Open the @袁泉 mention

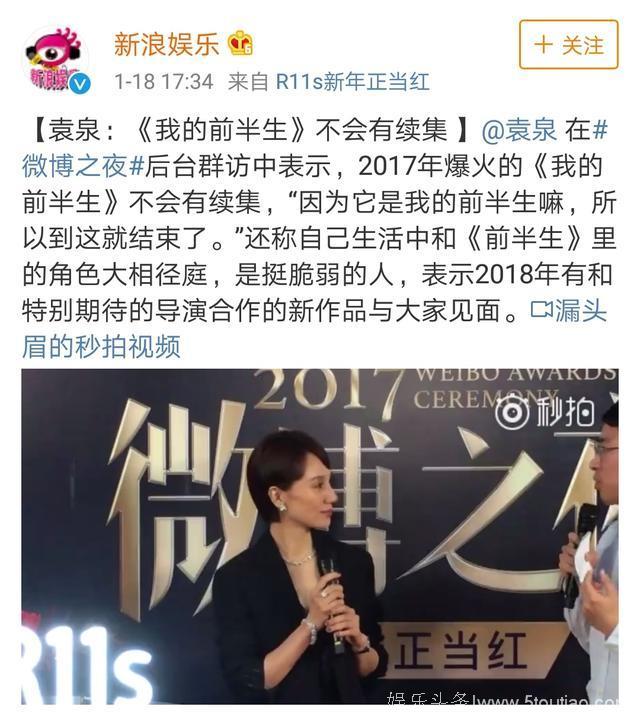pos(521,131)
